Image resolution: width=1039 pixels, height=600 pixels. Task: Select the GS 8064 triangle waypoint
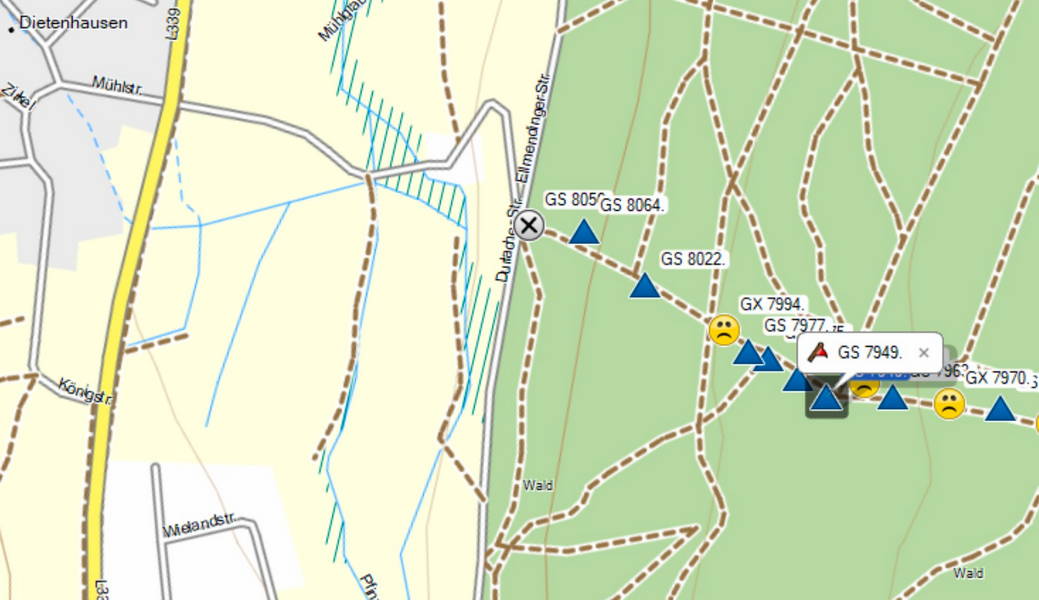[x=584, y=232]
